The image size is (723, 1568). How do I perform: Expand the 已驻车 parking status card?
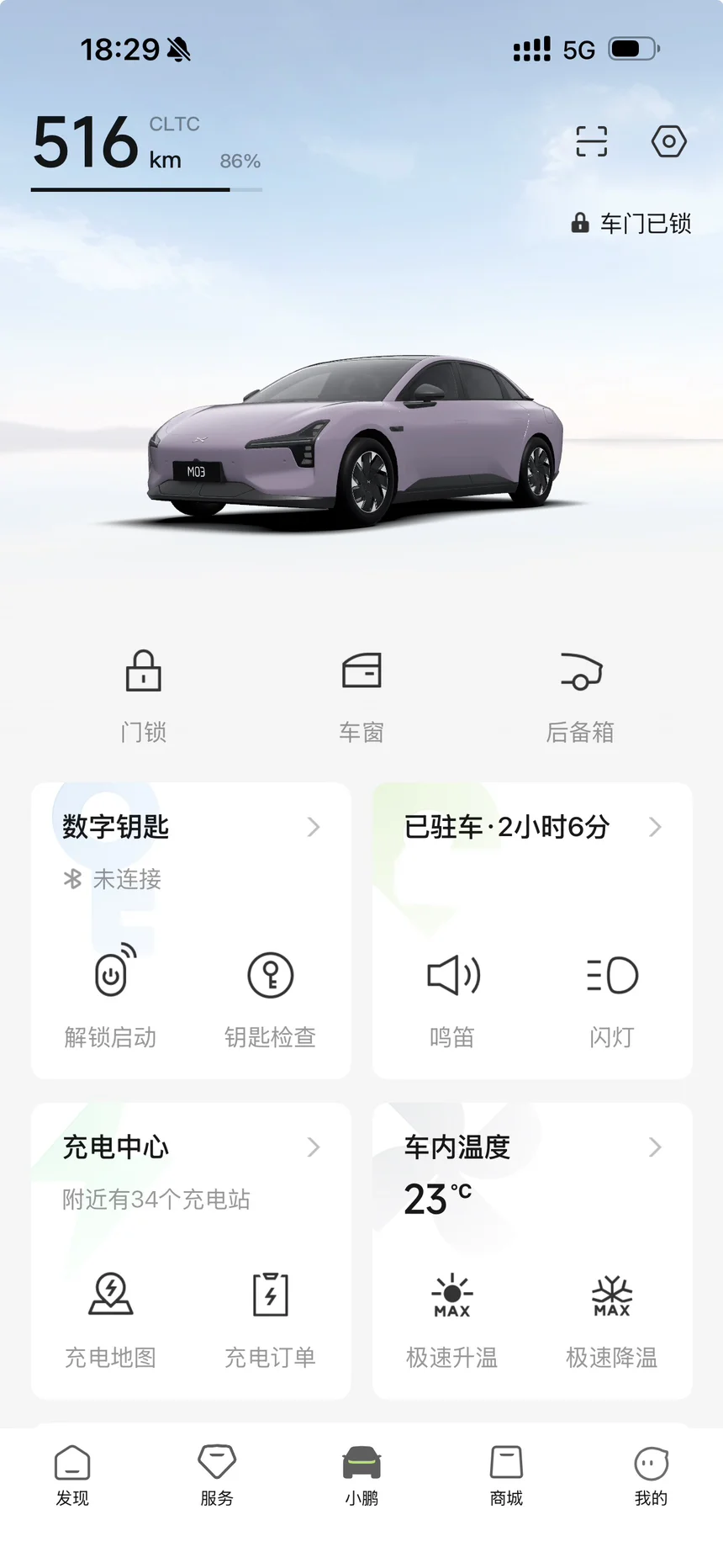pos(532,827)
